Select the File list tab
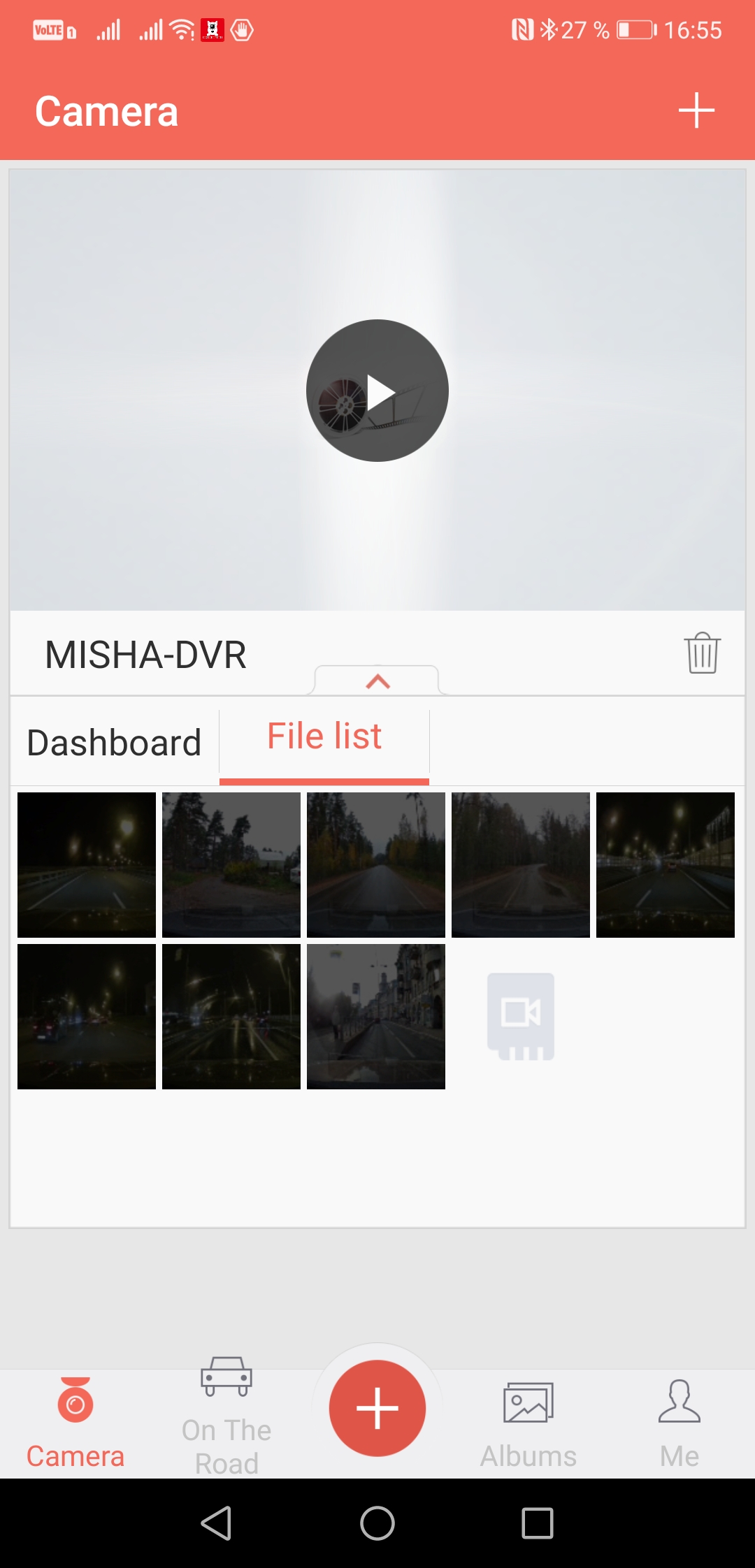 click(x=324, y=737)
